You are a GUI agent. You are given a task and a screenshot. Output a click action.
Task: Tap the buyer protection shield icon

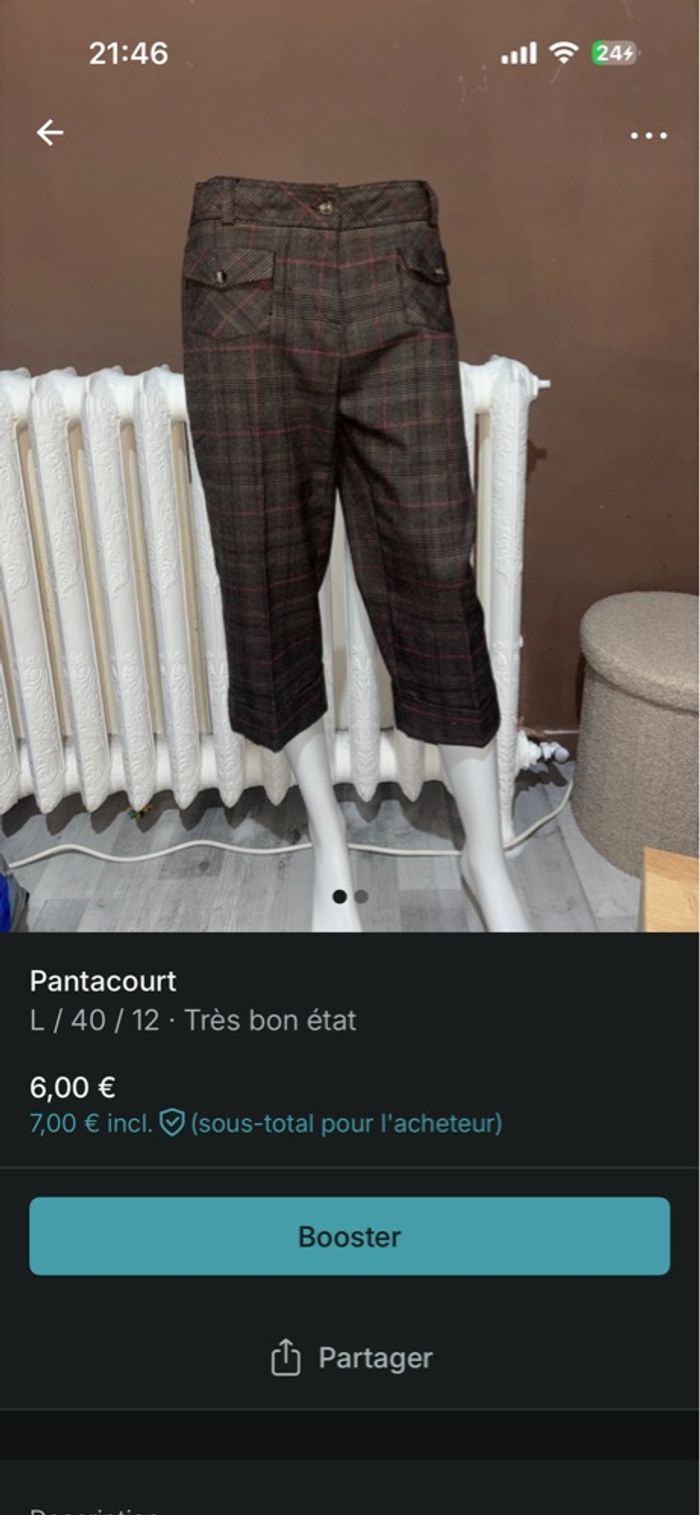(x=172, y=1124)
